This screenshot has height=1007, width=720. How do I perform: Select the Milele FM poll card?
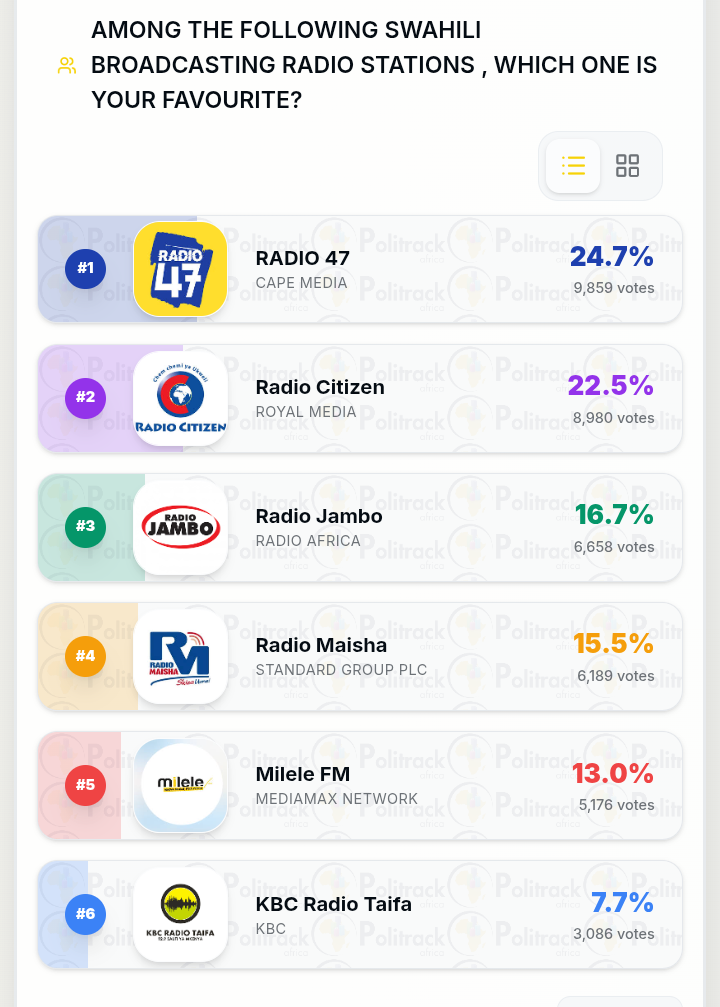click(x=360, y=785)
